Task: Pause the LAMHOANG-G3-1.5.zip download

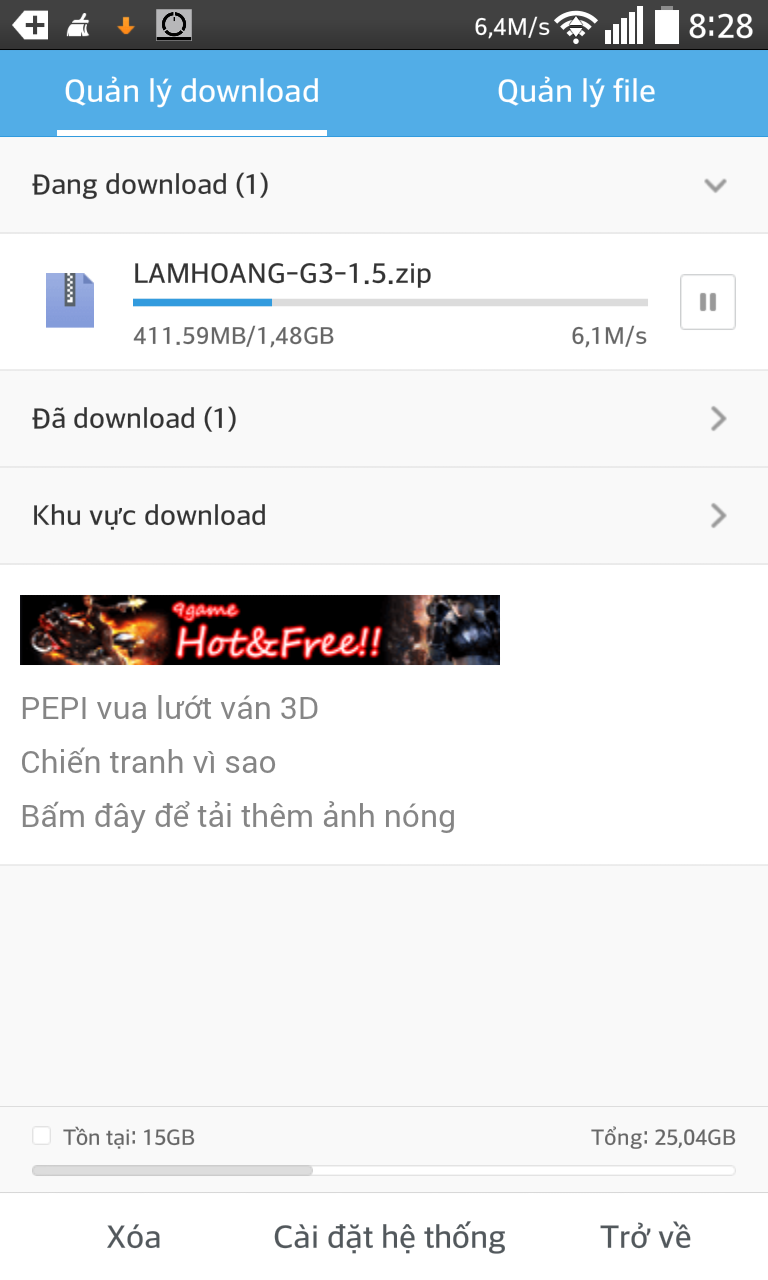Action: coord(707,302)
